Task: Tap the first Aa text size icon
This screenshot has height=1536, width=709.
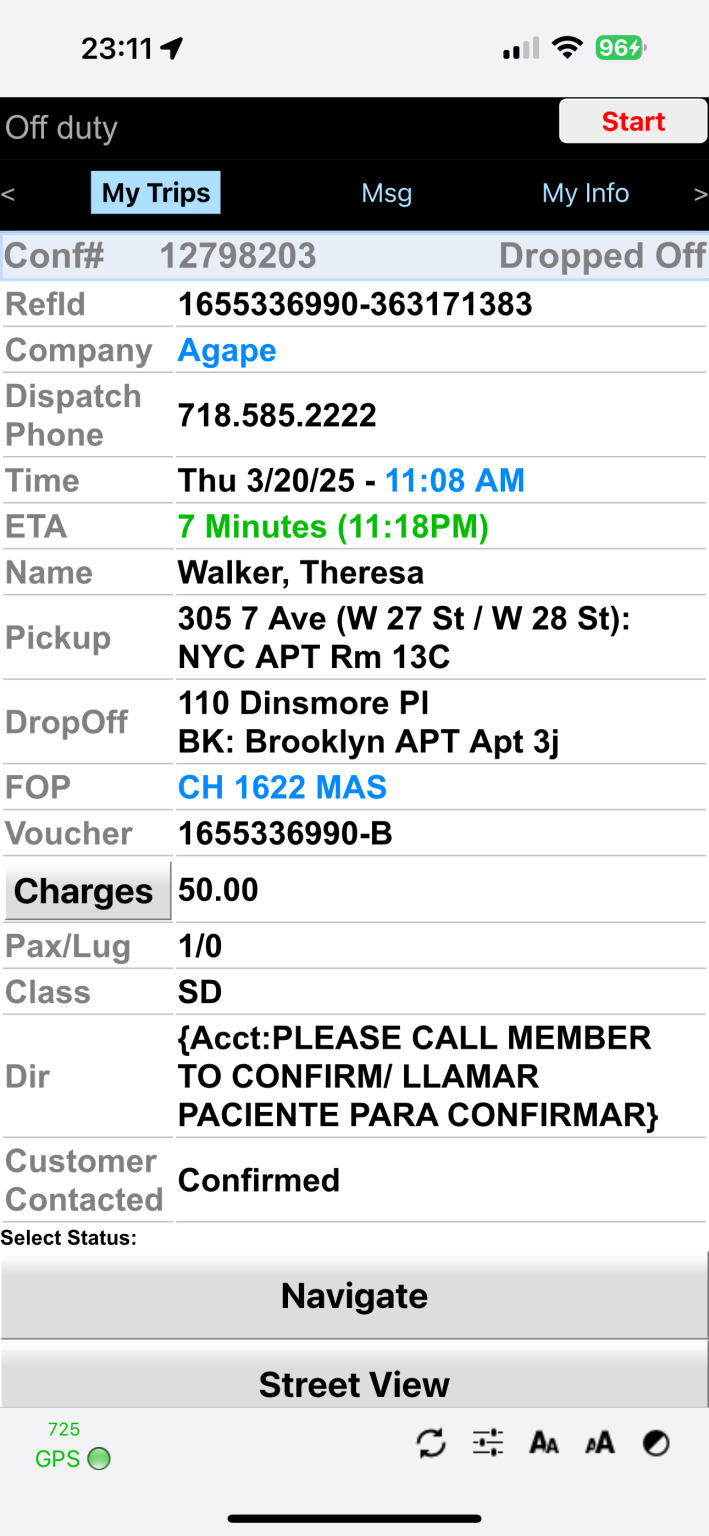Action: 544,1443
